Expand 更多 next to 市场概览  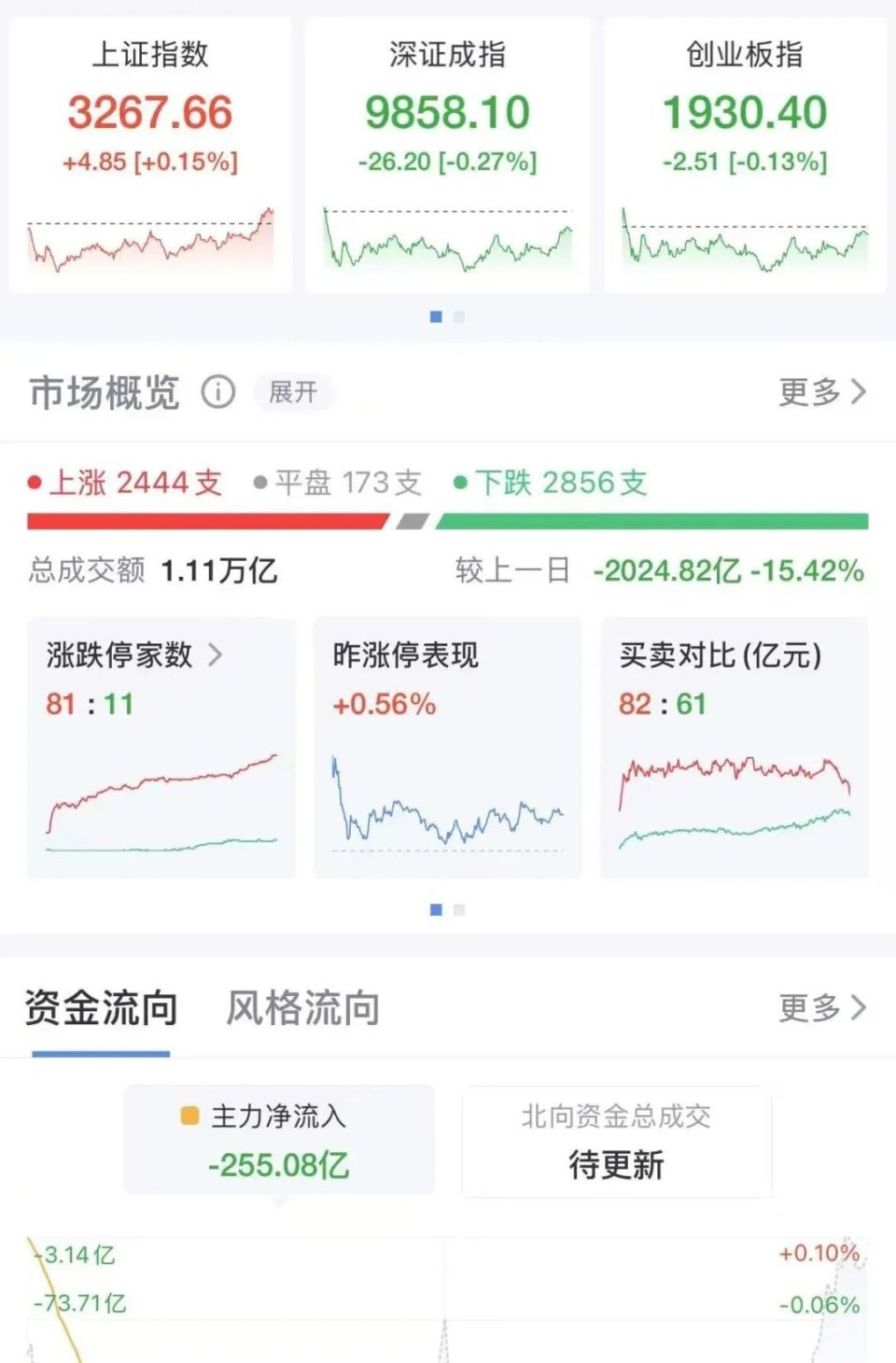(x=820, y=393)
